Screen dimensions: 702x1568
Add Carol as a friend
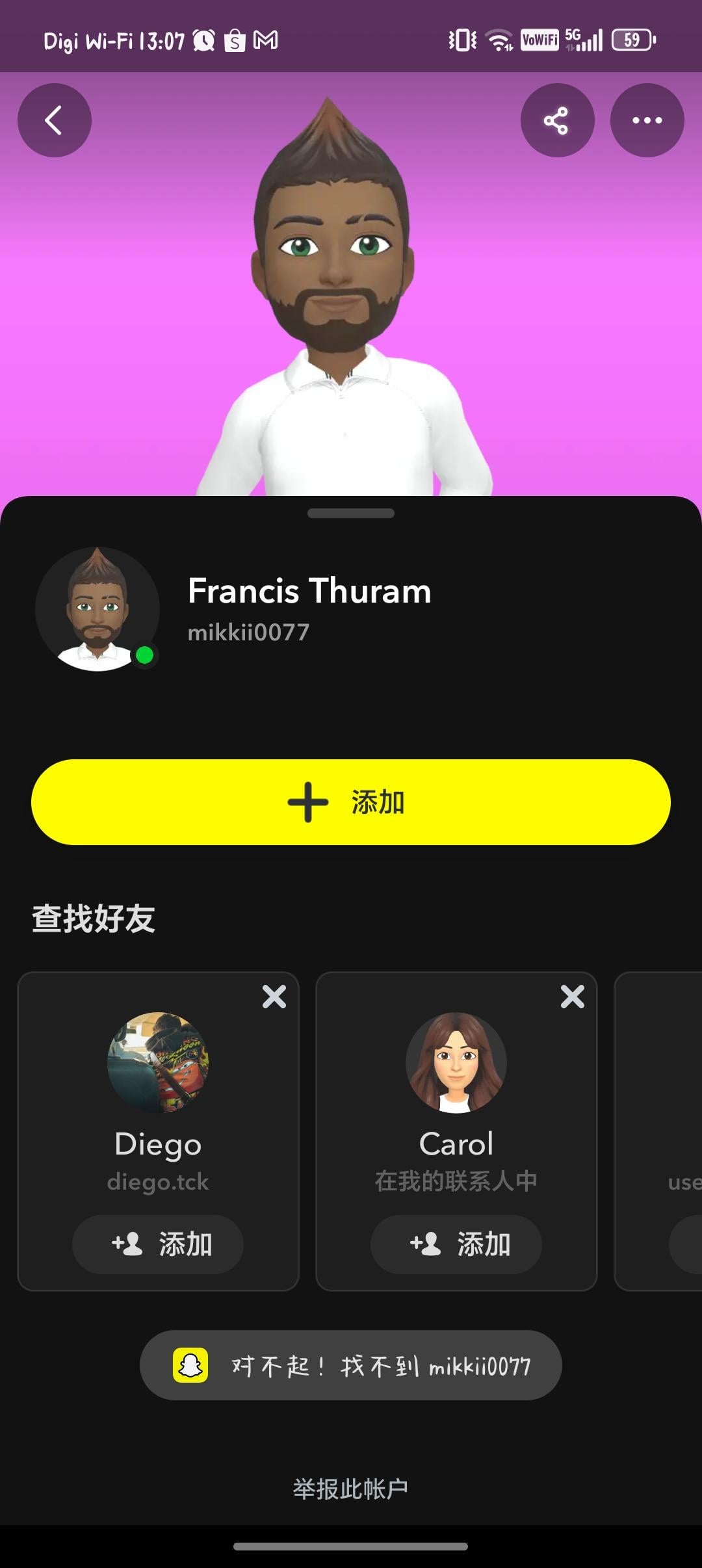pyautogui.click(x=456, y=1244)
